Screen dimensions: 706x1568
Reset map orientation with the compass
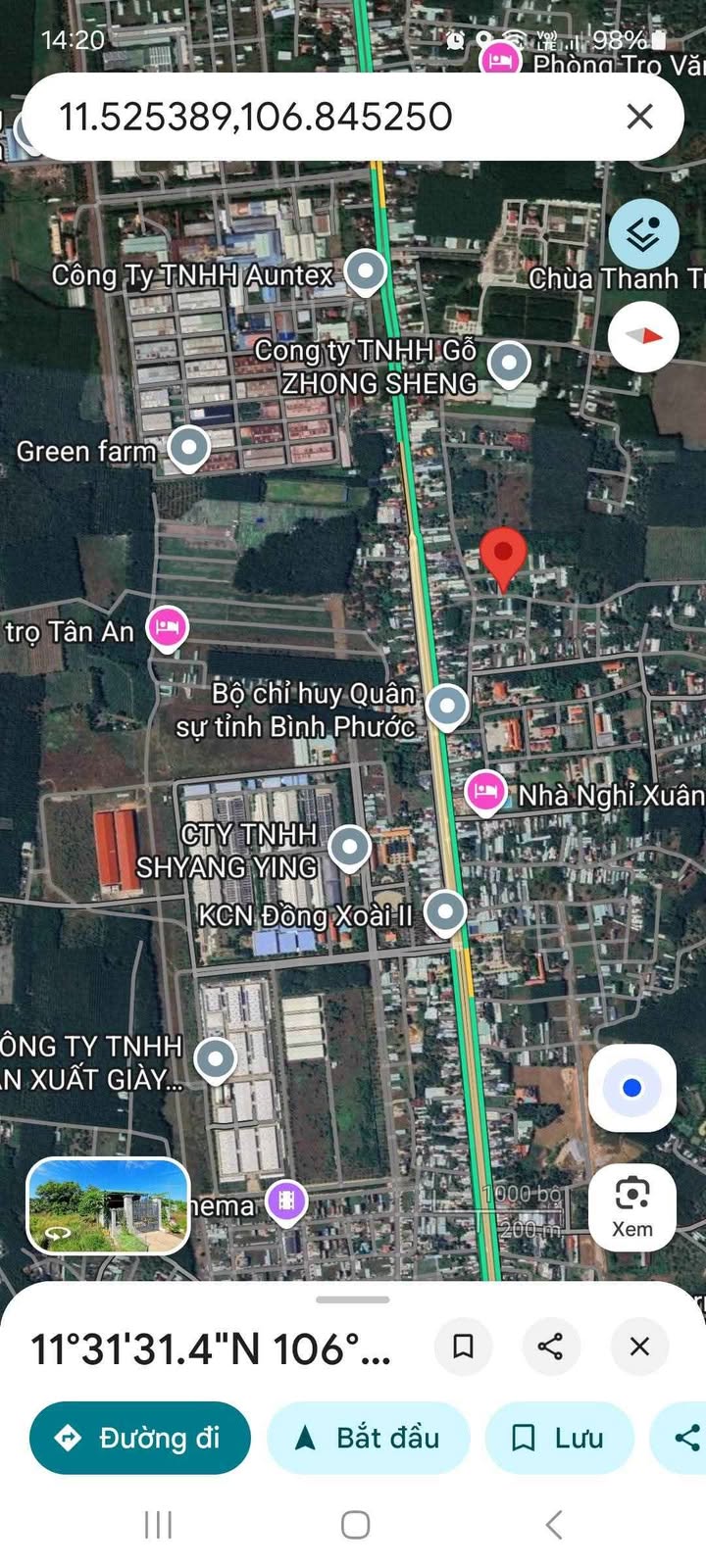643,336
